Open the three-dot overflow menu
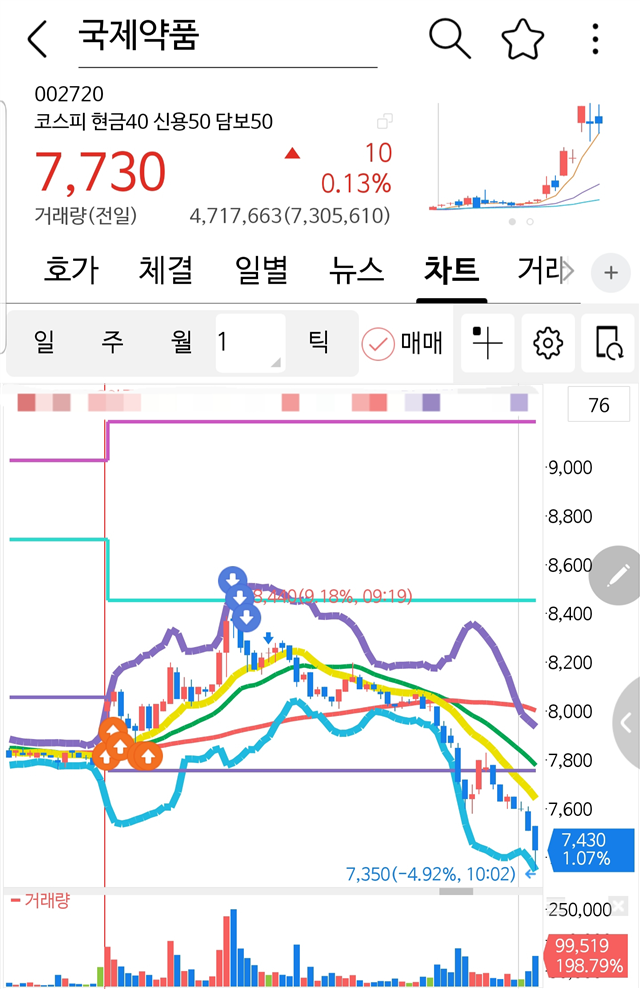Image resolution: width=640 pixels, height=989 pixels. pos(596,39)
